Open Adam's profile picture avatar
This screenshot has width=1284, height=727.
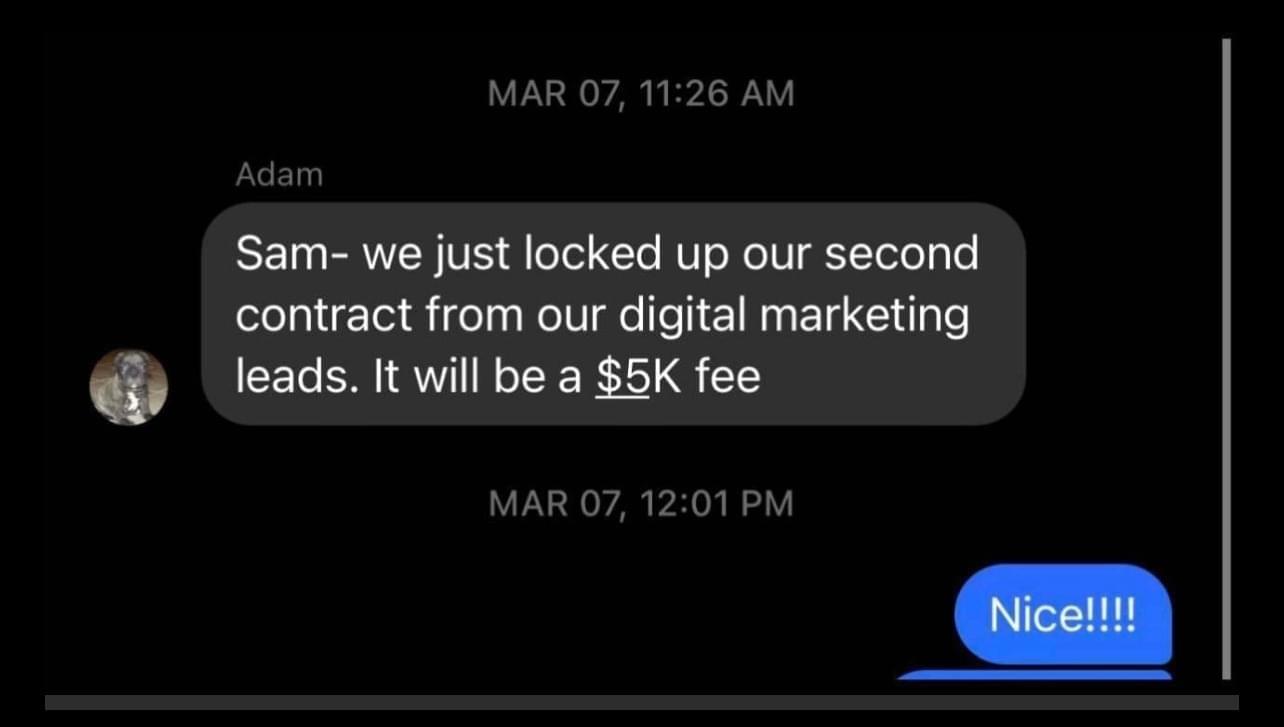point(128,387)
